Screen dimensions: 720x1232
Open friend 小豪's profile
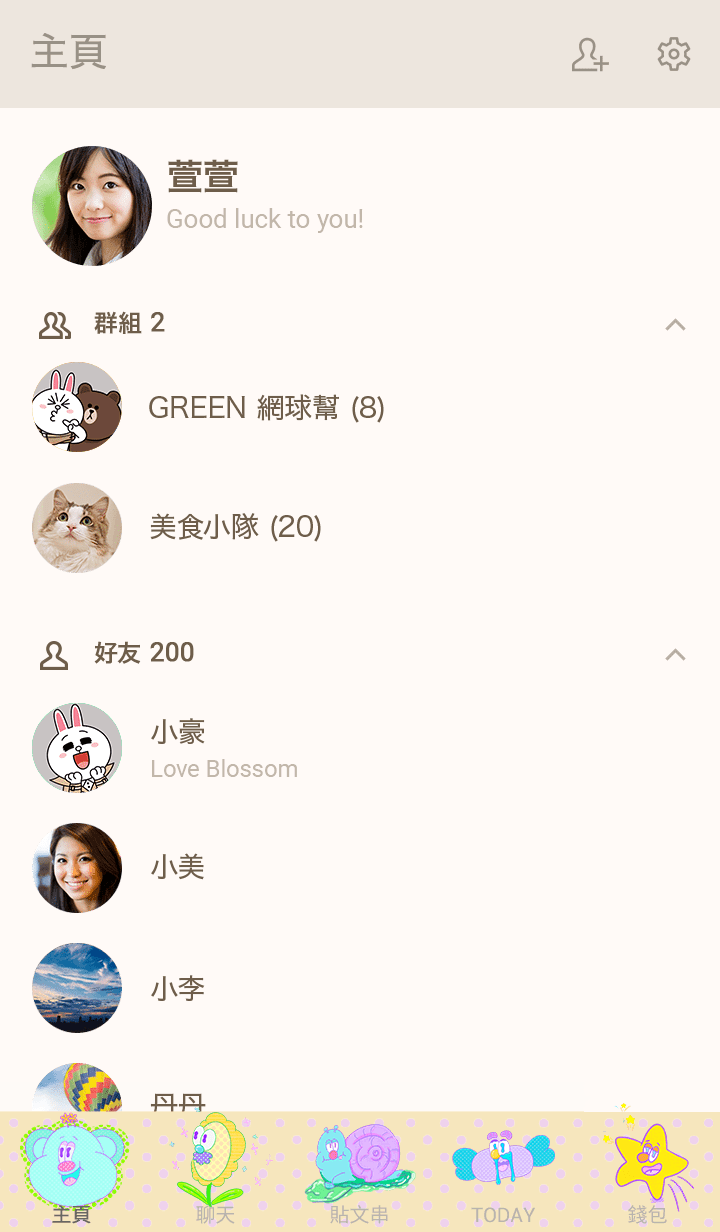point(360,748)
